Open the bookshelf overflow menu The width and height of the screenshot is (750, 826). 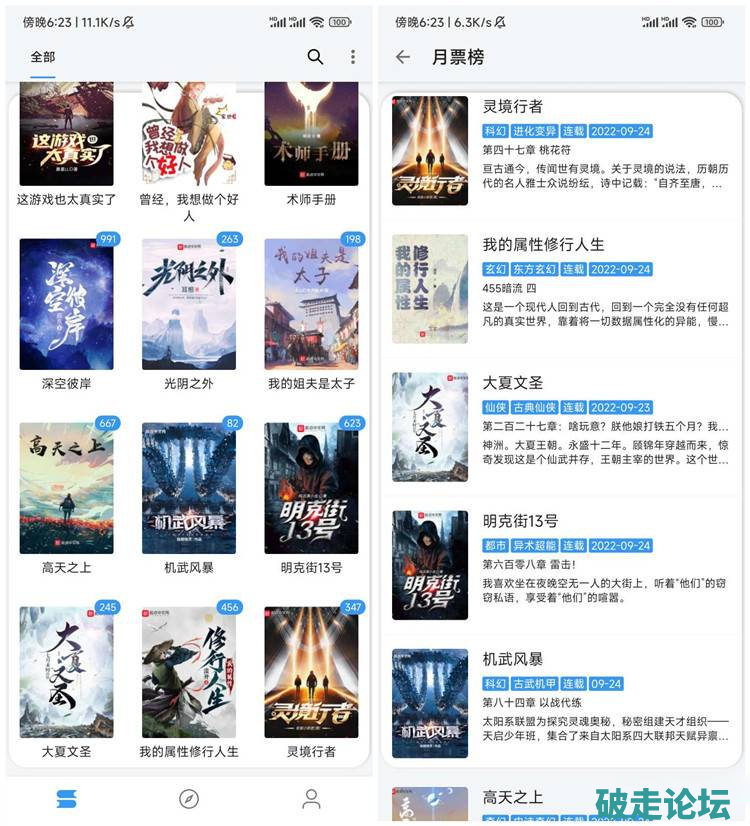[352, 57]
